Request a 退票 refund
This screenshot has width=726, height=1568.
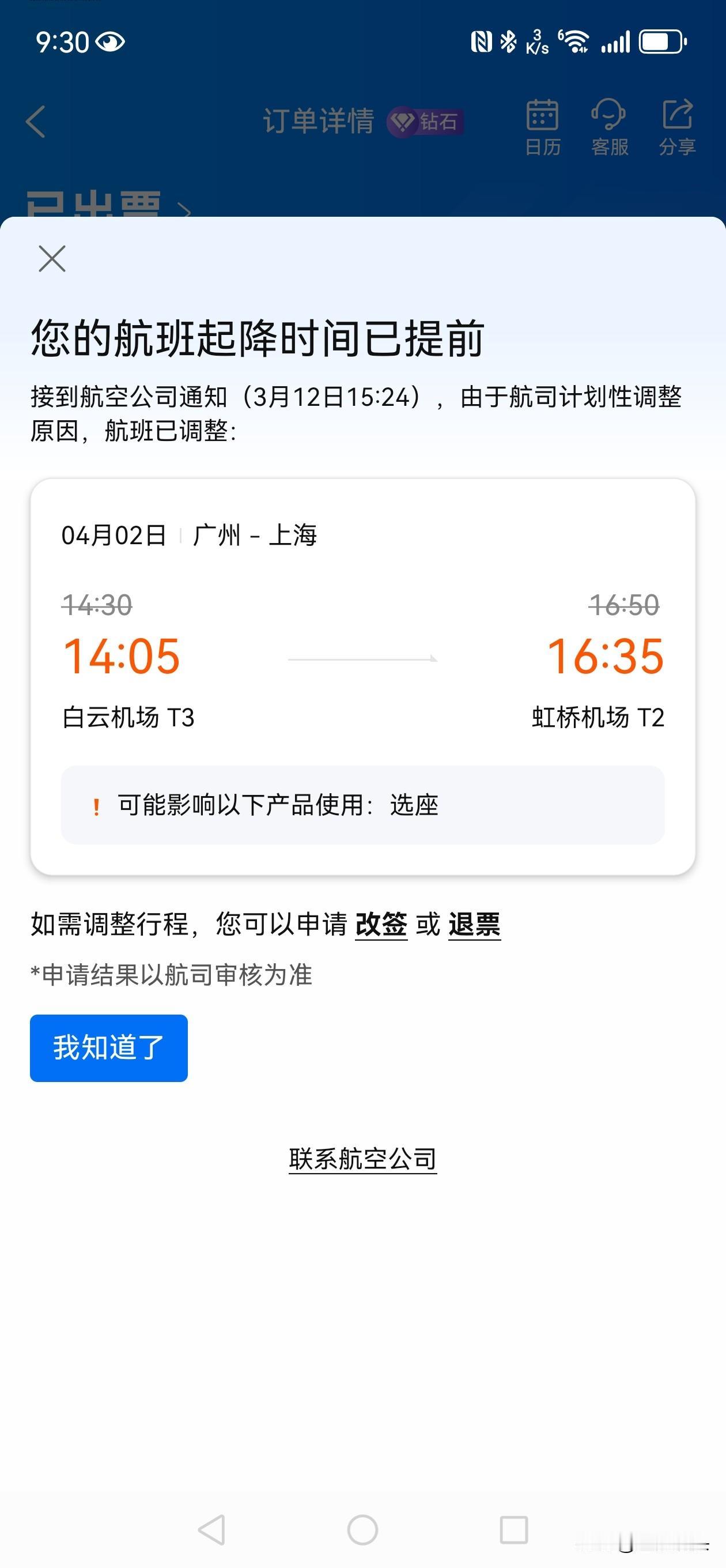475,926
